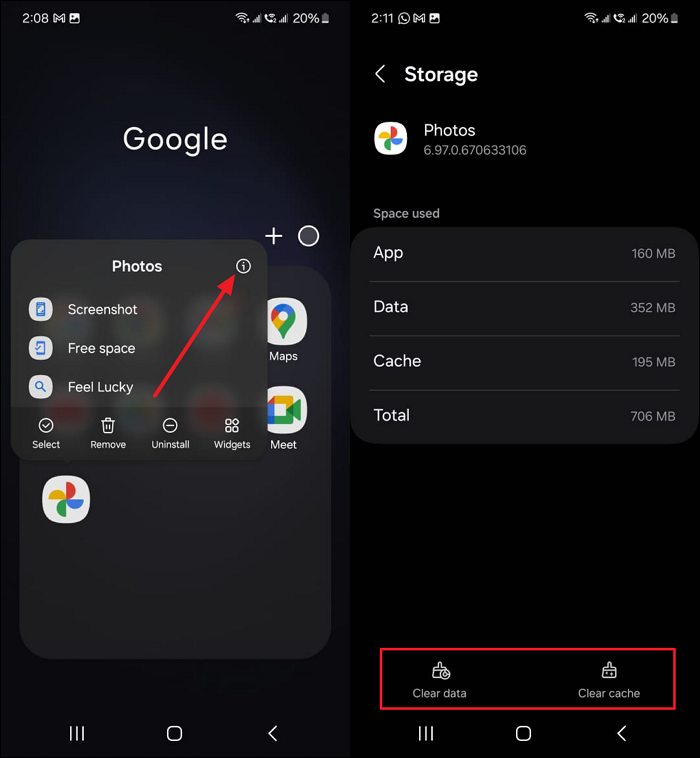Change folder color with the circle icon
The width and height of the screenshot is (700, 758).
coord(309,236)
